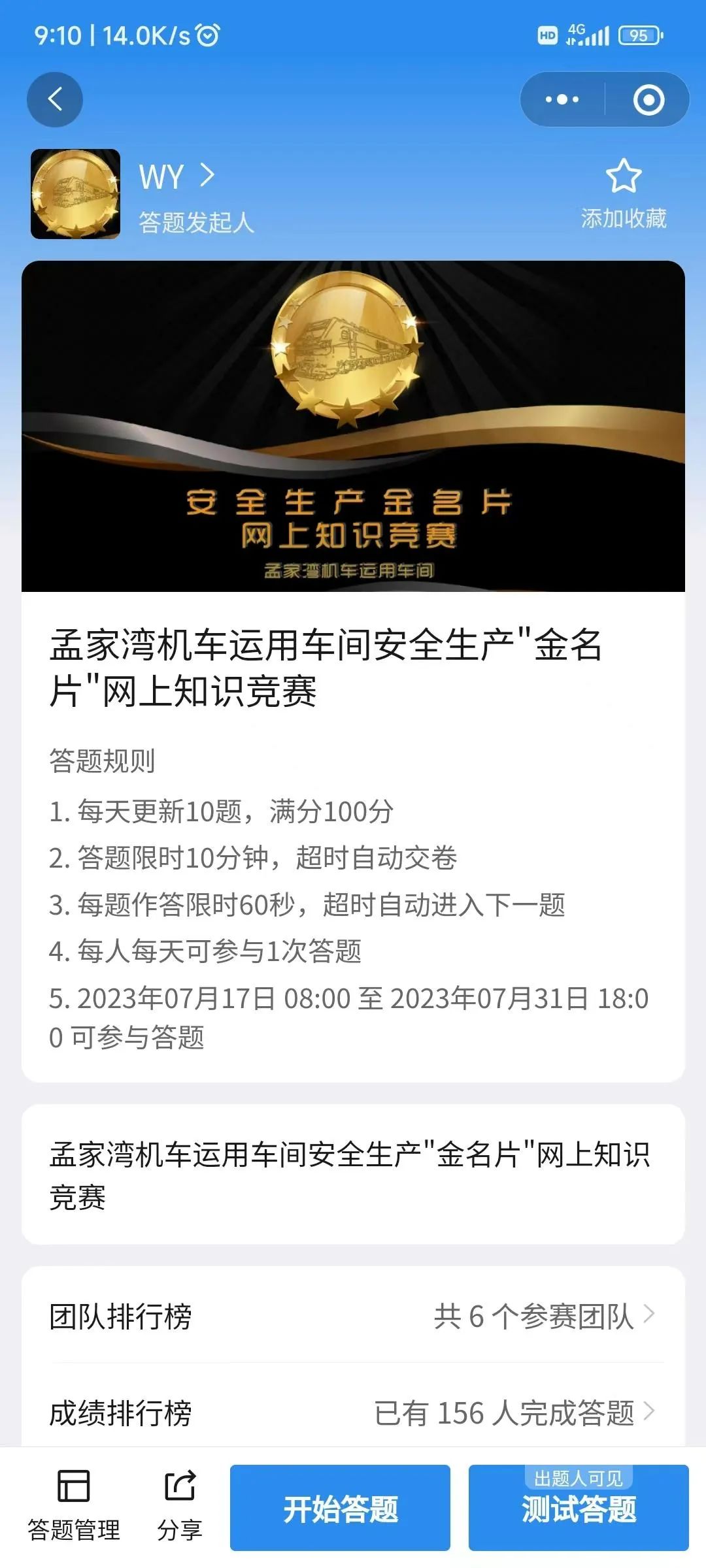
Task: Open the 团队排行榜 team ranking
Action: tap(353, 1316)
